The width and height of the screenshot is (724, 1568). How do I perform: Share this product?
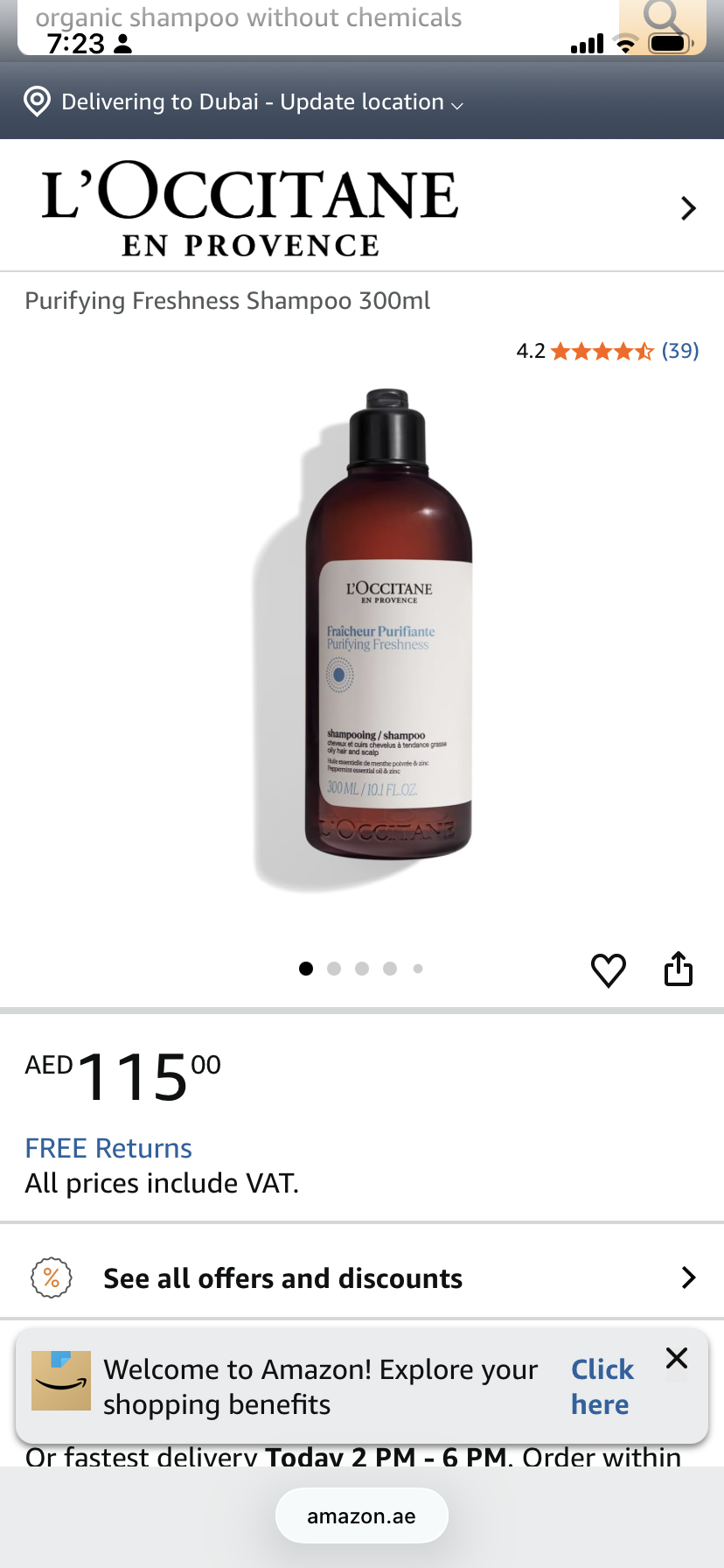click(679, 969)
